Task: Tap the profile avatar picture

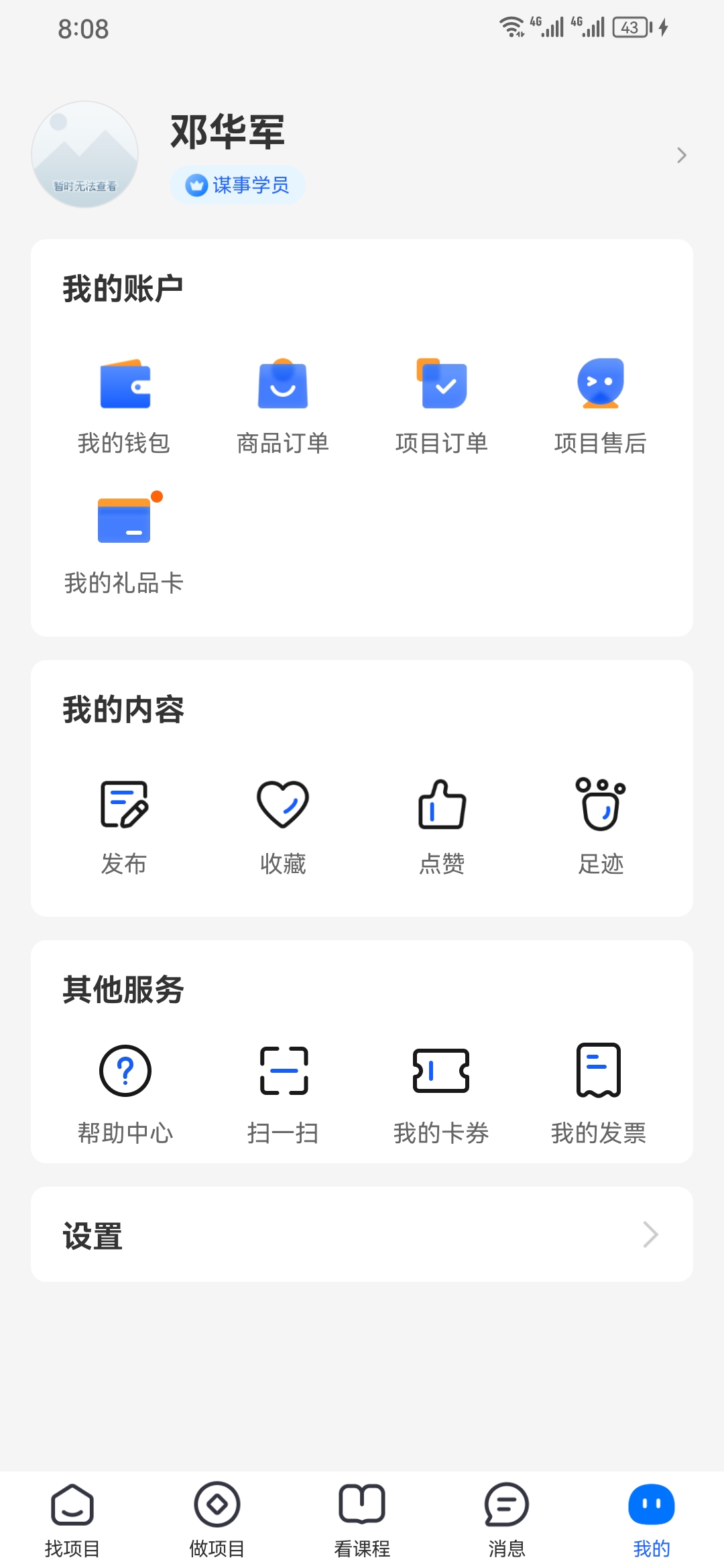Action: (x=85, y=155)
